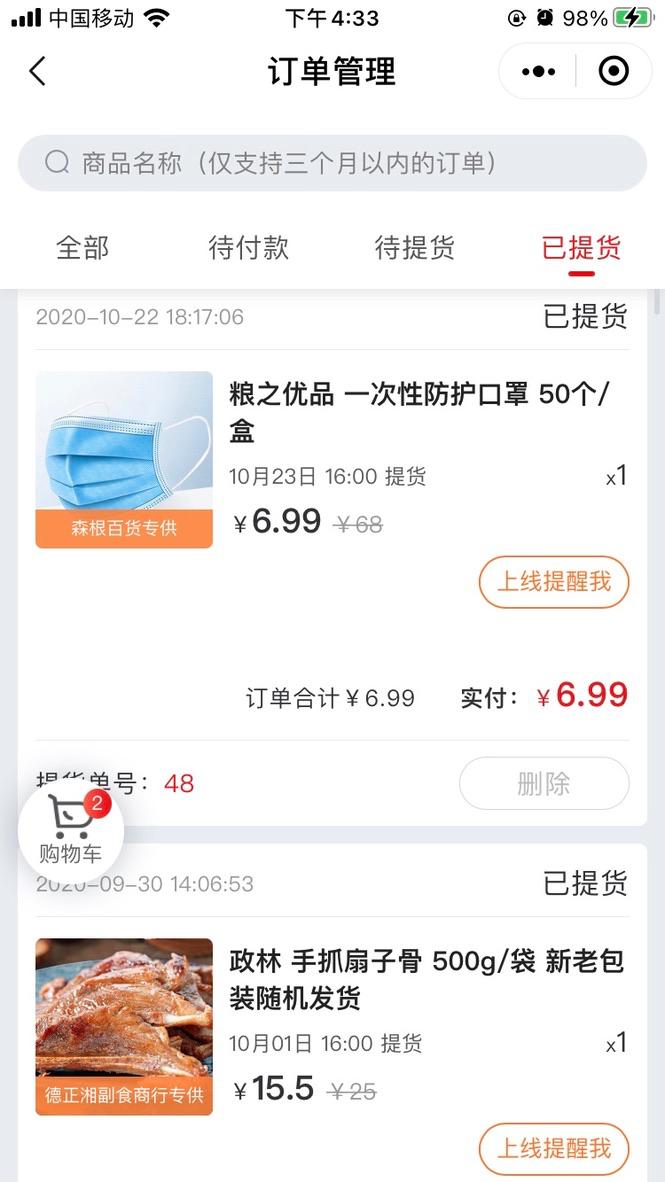
Task: Close the mini program via circle icon
Action: (x=613, y=71)
